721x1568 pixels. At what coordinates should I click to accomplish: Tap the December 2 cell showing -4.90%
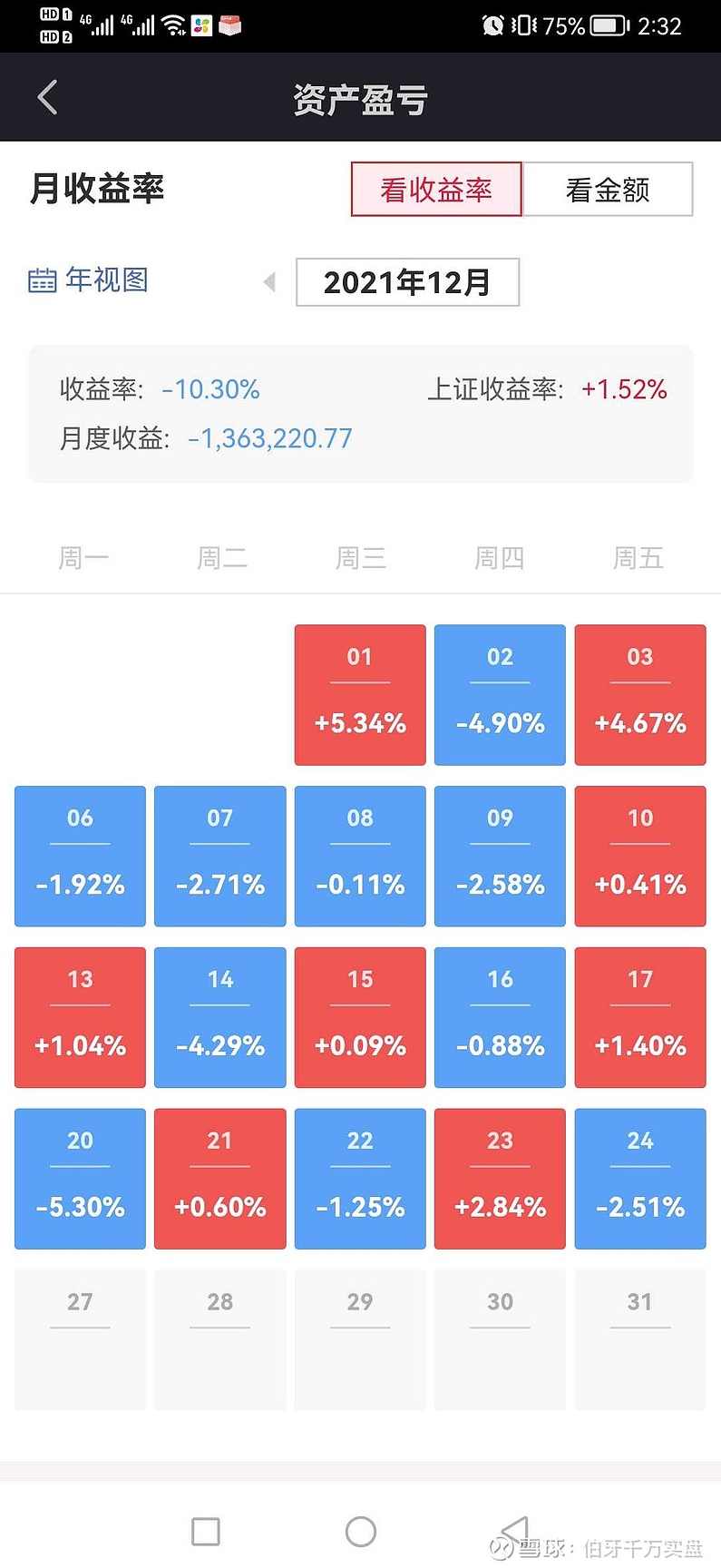[500, 693]
